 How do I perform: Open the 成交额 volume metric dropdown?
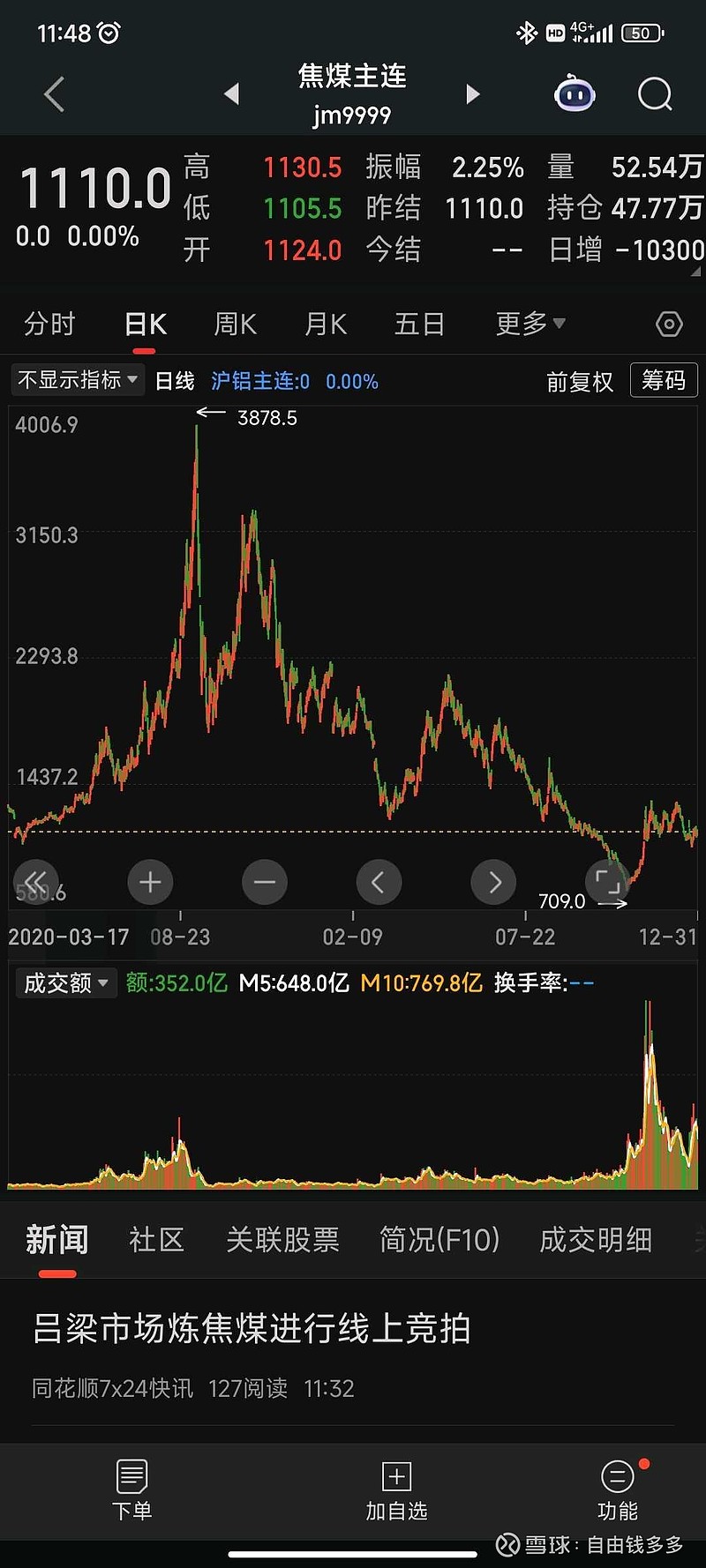[x=65, y=982]
